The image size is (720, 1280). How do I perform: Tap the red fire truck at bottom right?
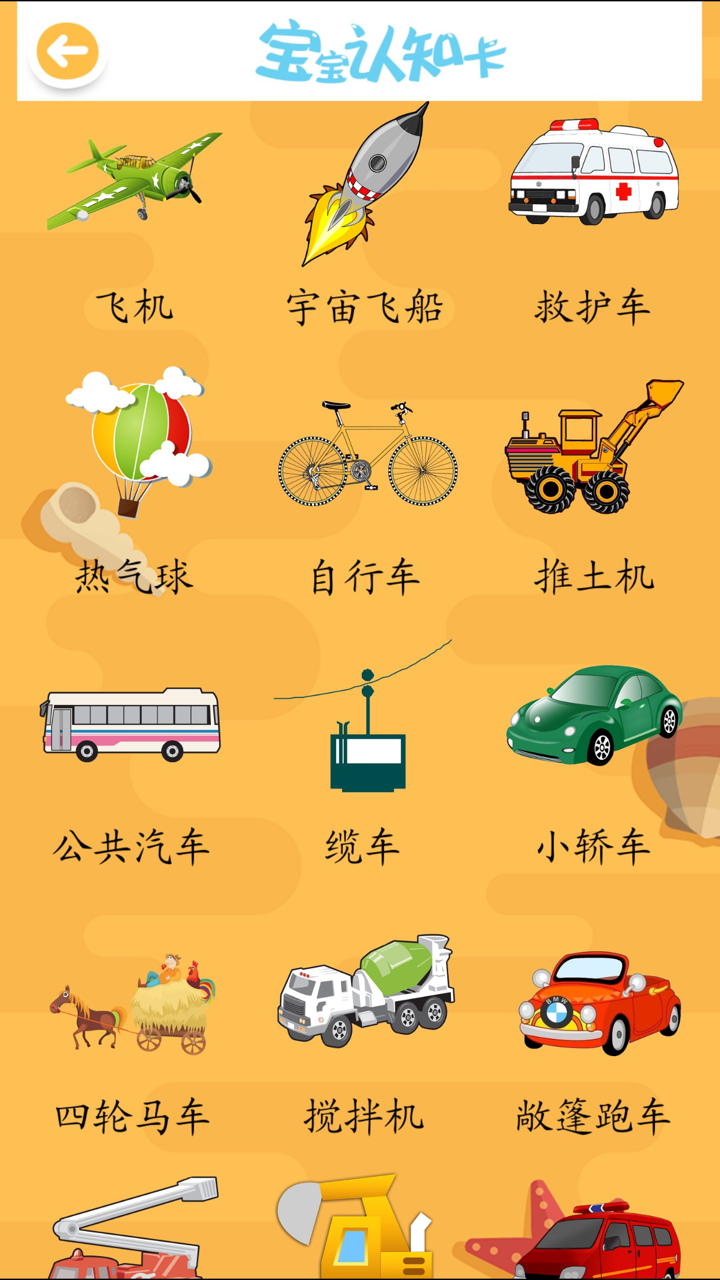[592, 1235]
